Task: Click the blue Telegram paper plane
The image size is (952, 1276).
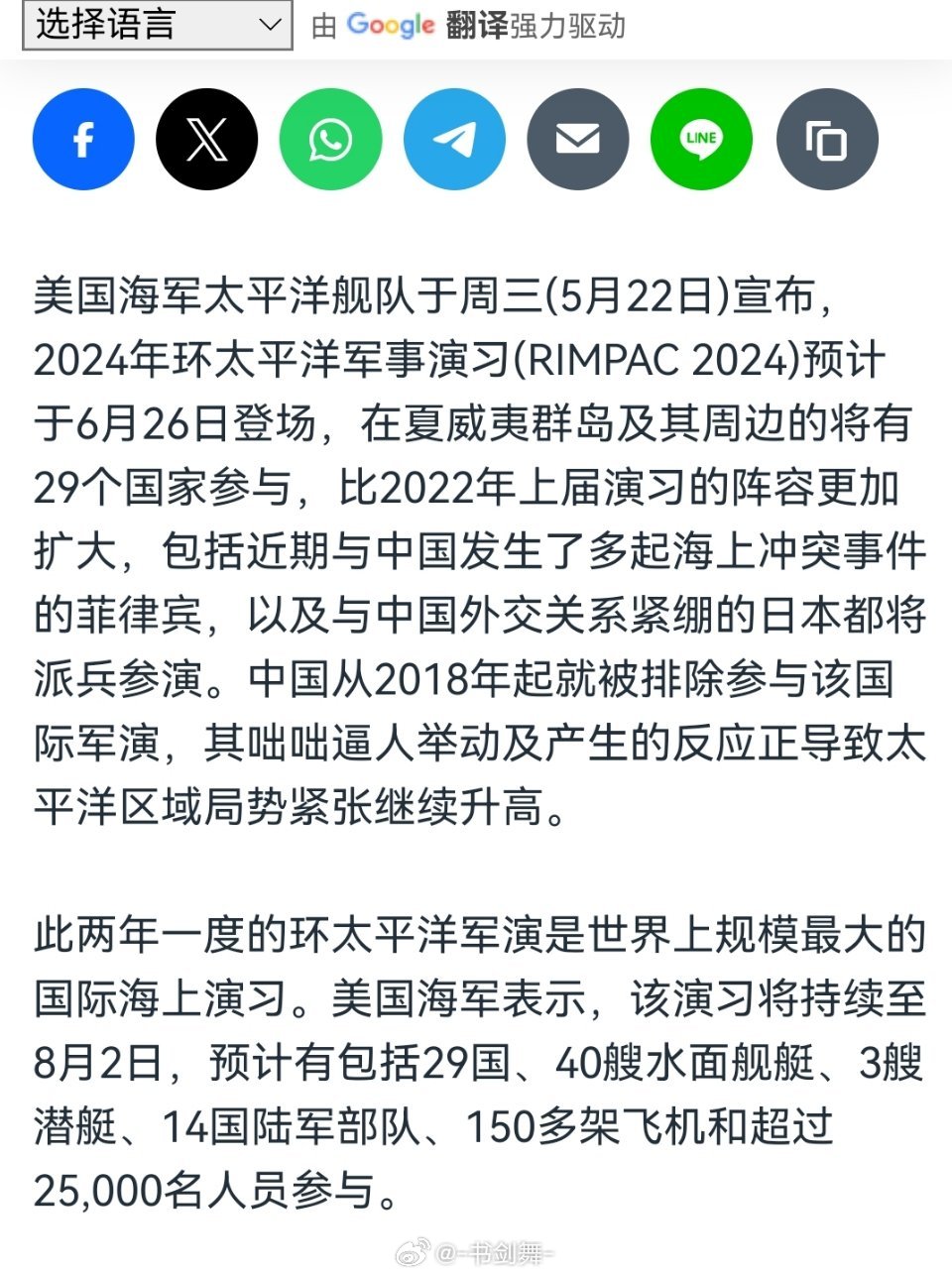Action: point(454,139)
